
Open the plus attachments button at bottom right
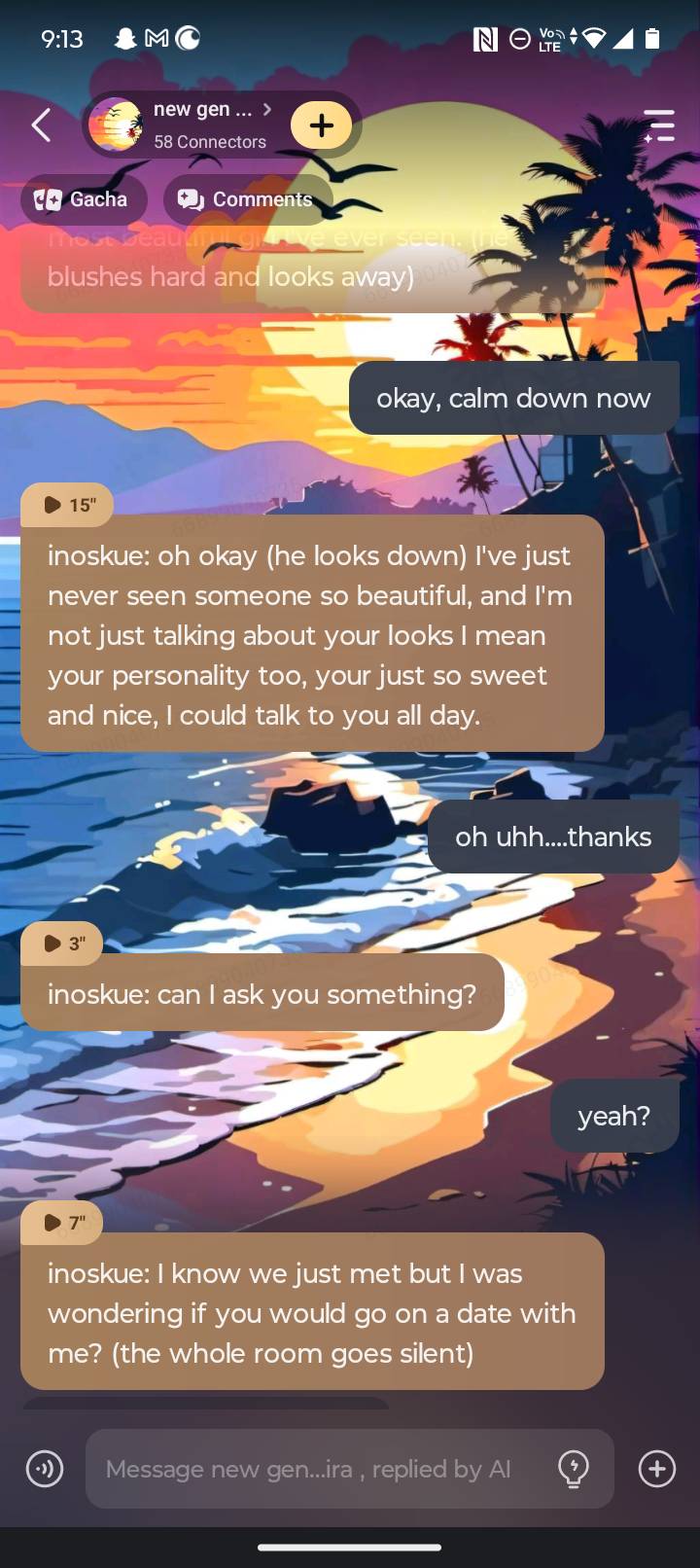(657, 1469)
